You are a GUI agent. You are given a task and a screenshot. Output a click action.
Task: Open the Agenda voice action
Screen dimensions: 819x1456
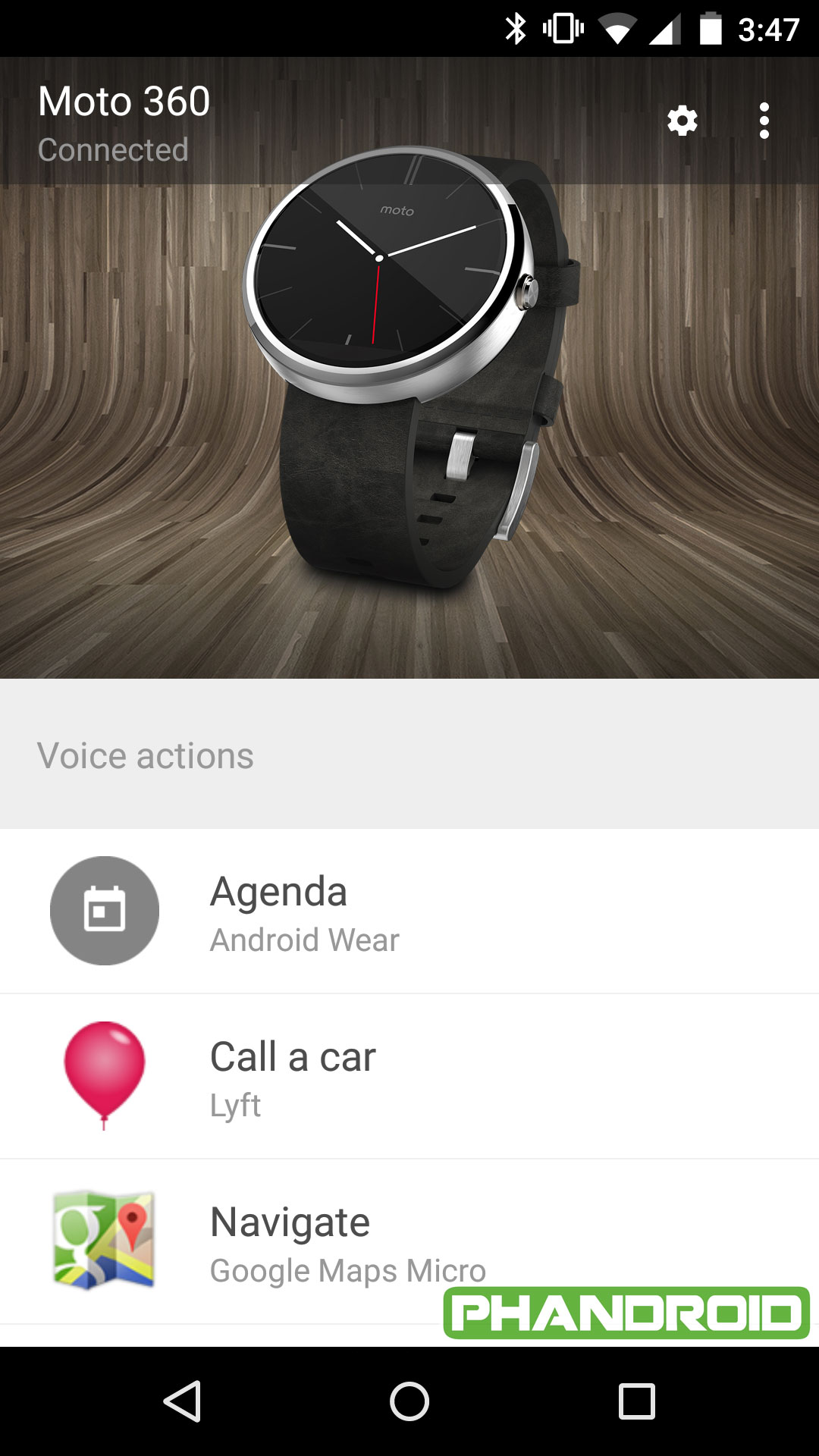[x=409, y=911]
